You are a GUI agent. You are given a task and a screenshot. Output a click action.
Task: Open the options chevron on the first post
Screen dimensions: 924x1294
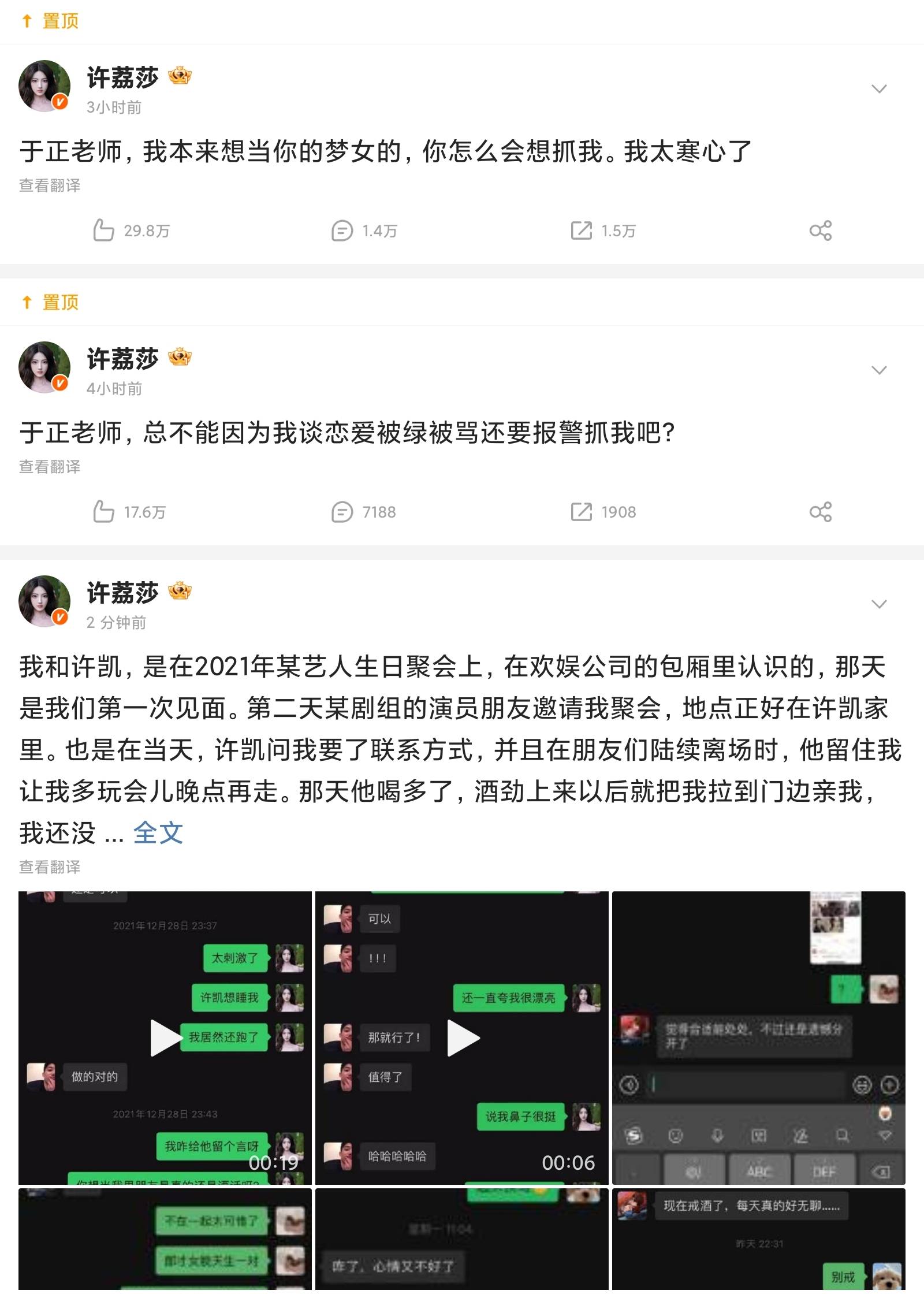tap(879, 90)
